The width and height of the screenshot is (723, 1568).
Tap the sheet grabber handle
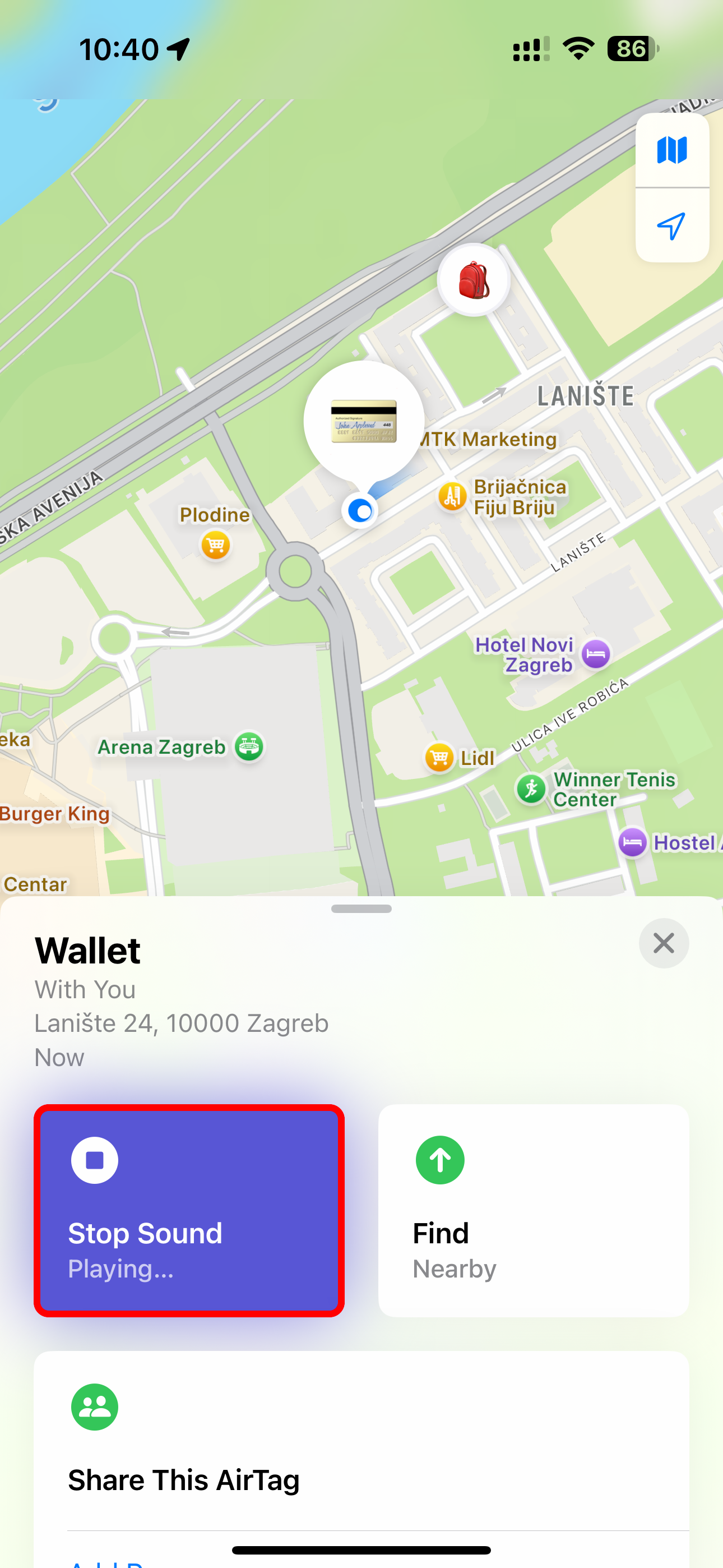tap(361, 909)
